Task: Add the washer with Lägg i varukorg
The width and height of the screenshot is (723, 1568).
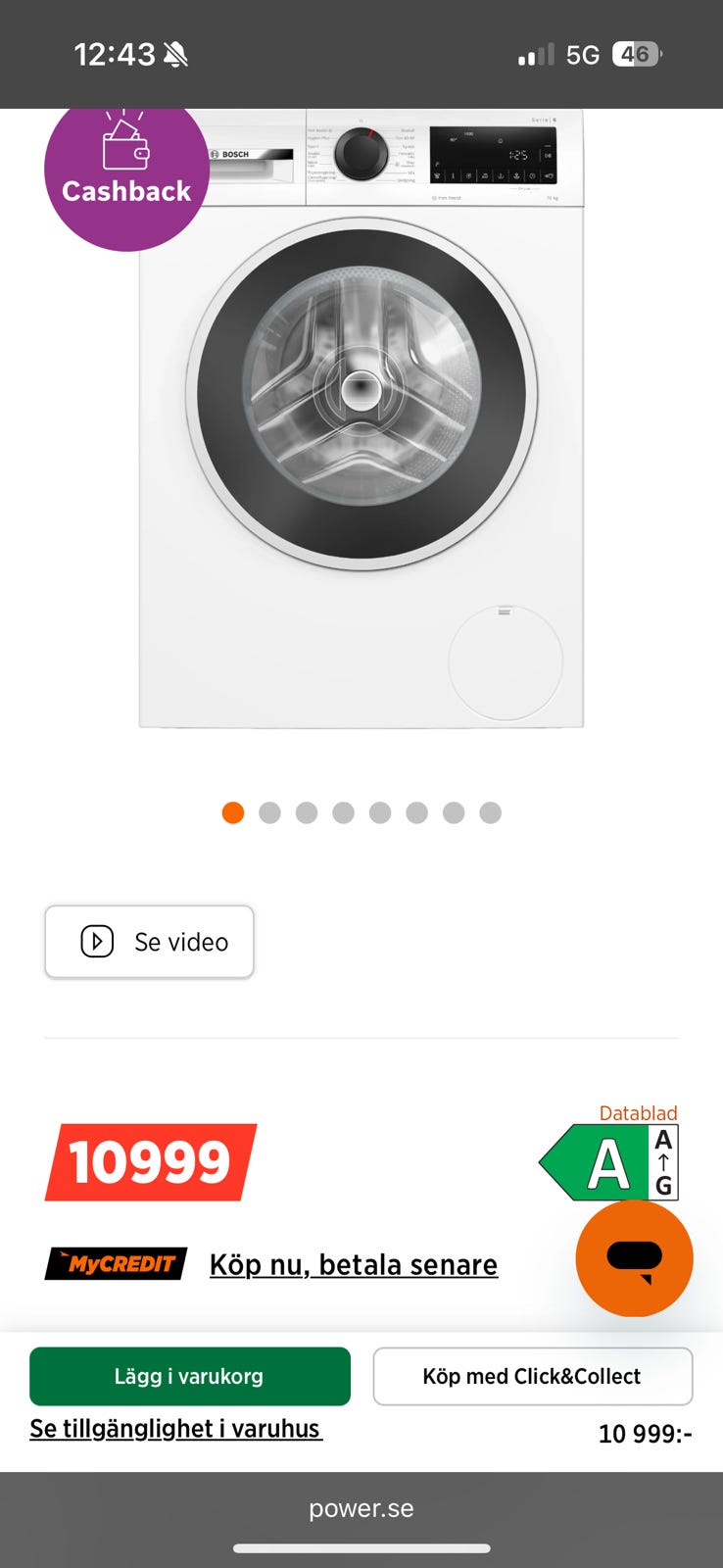Action: (190, 1376)
